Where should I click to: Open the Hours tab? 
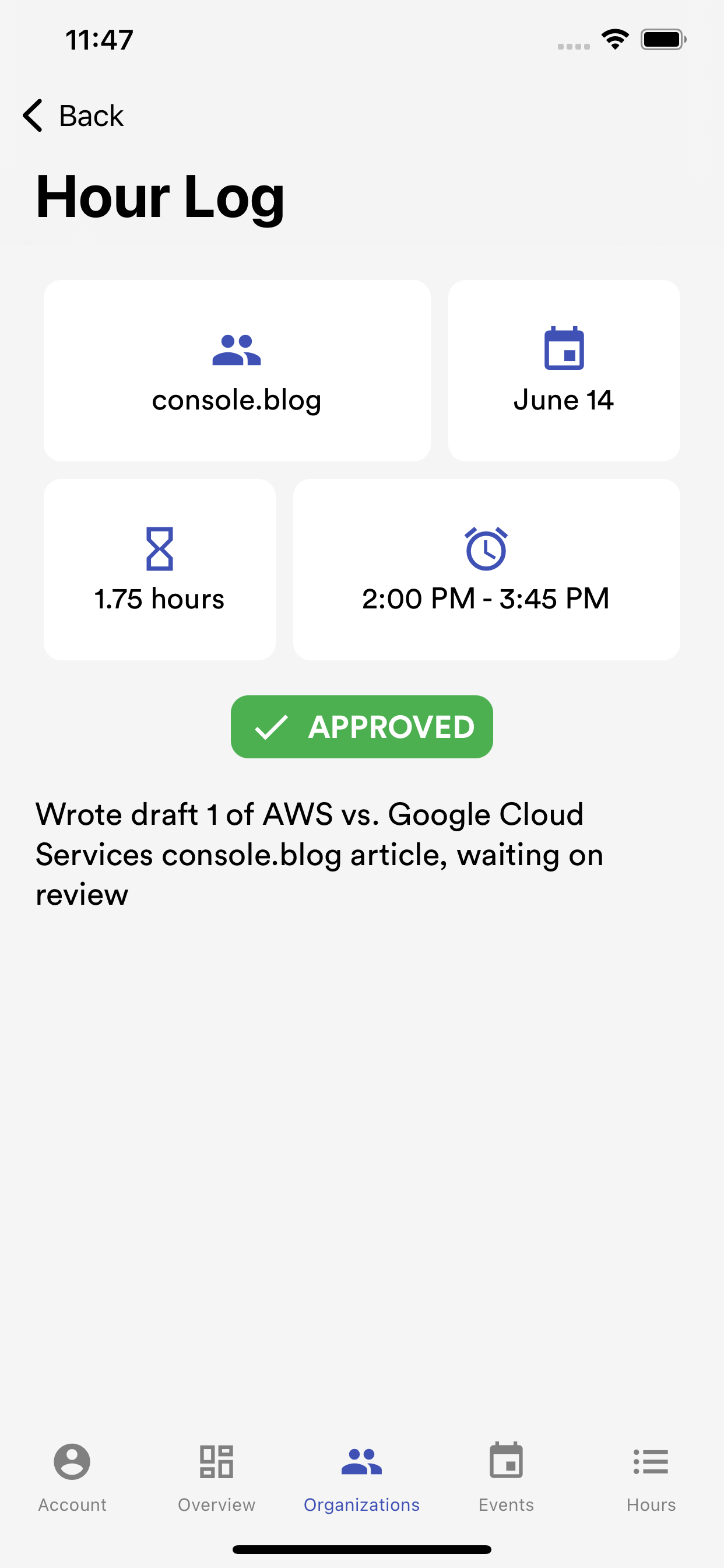point(651,1476)
